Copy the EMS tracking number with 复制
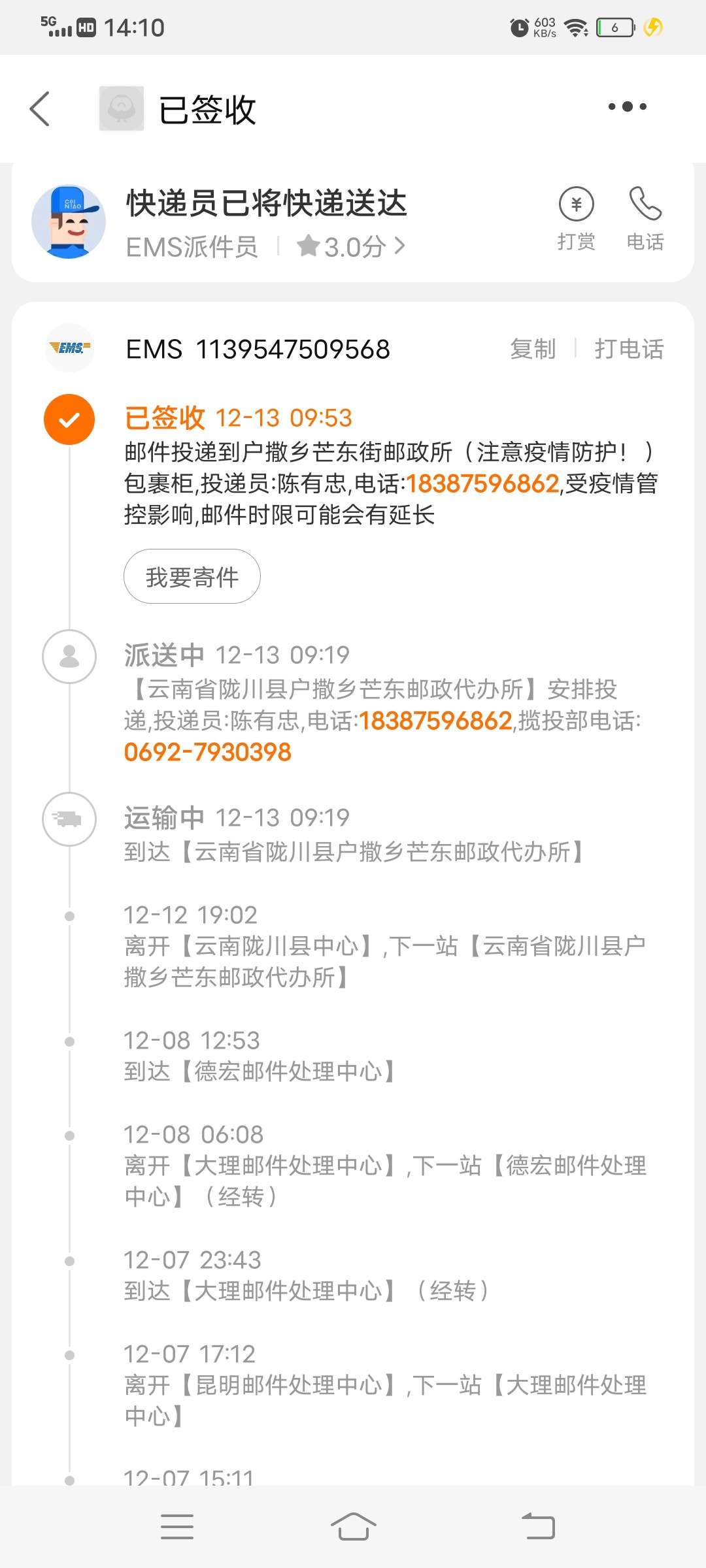The image size is (706, 1568). click(x=533, y=349)
